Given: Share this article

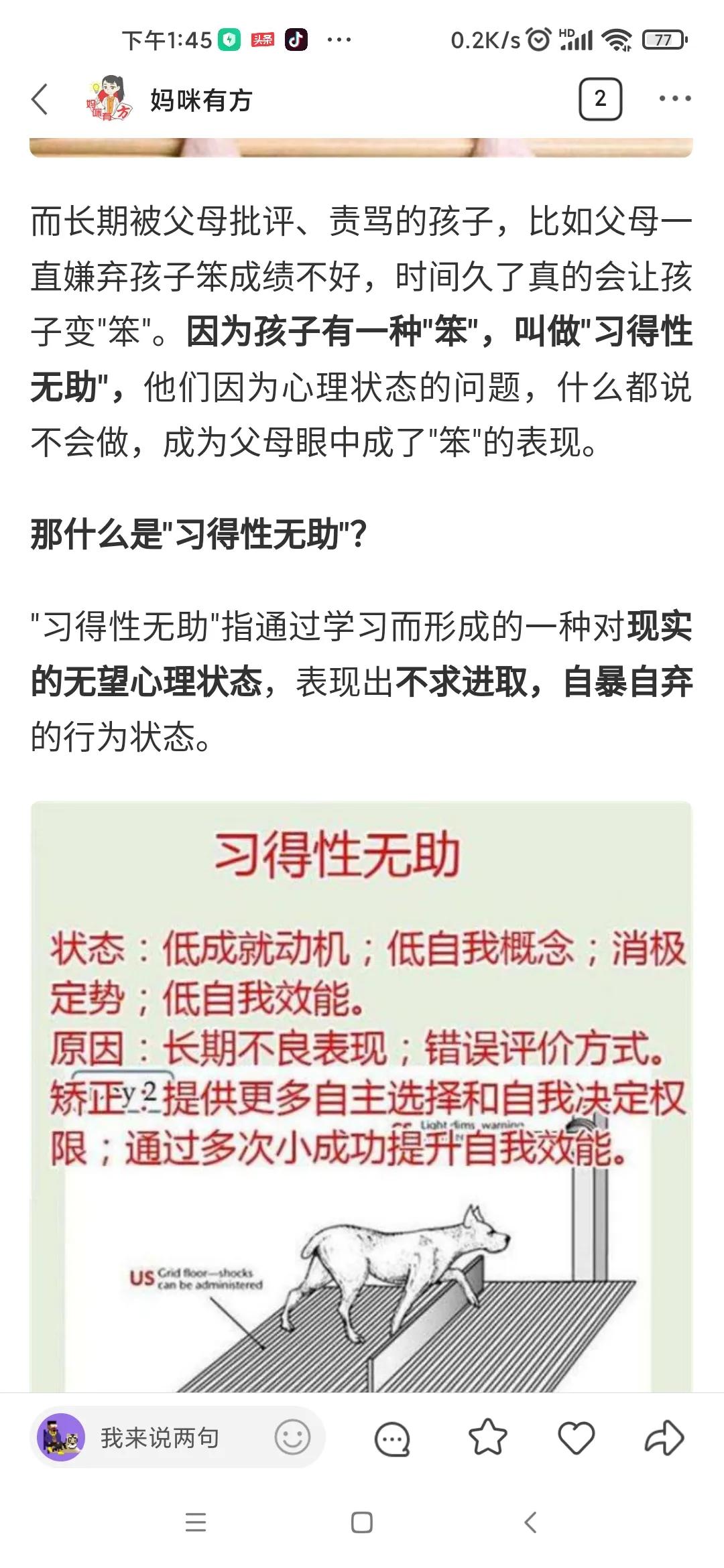Looking at the screenshot, I should point(664,1437).
